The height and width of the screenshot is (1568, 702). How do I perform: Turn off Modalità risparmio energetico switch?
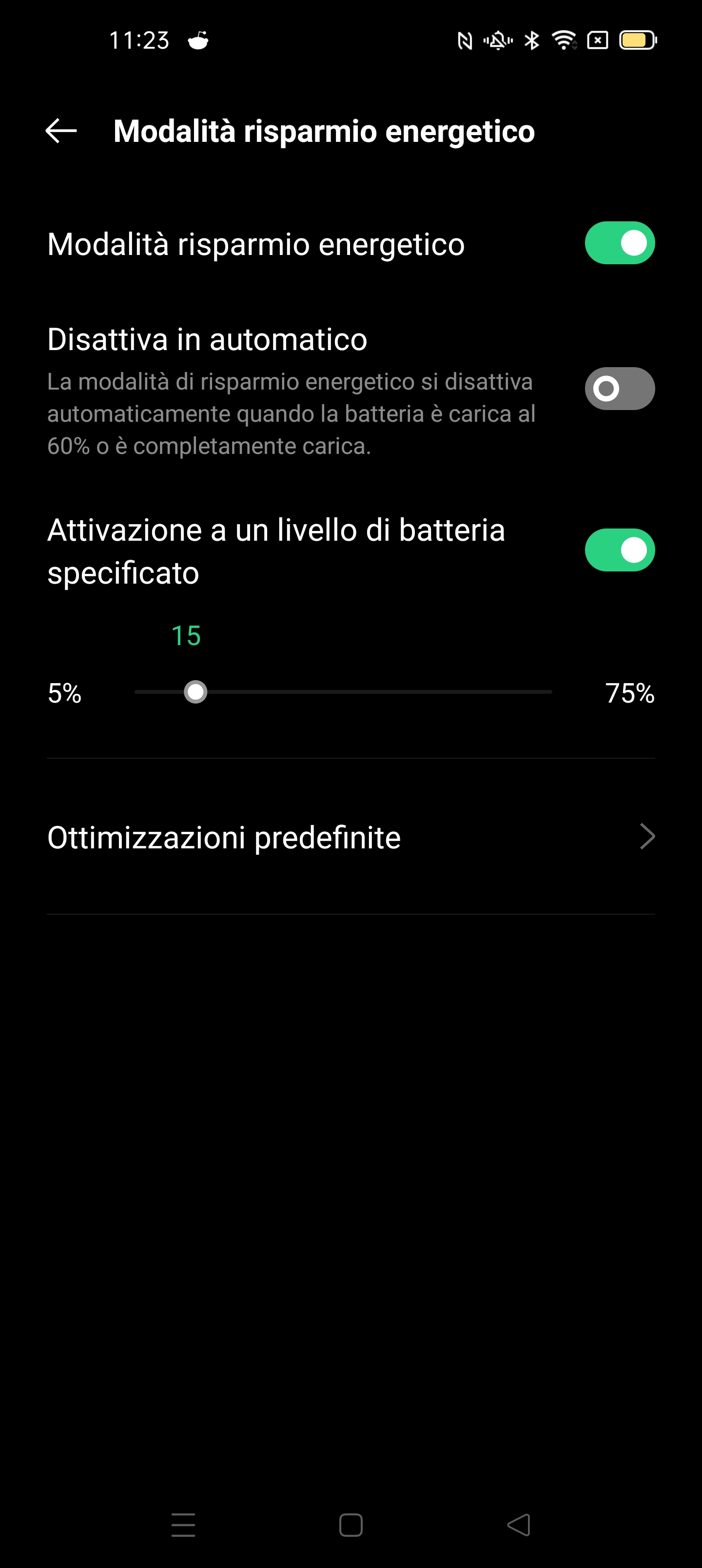(x=619, y=243)
